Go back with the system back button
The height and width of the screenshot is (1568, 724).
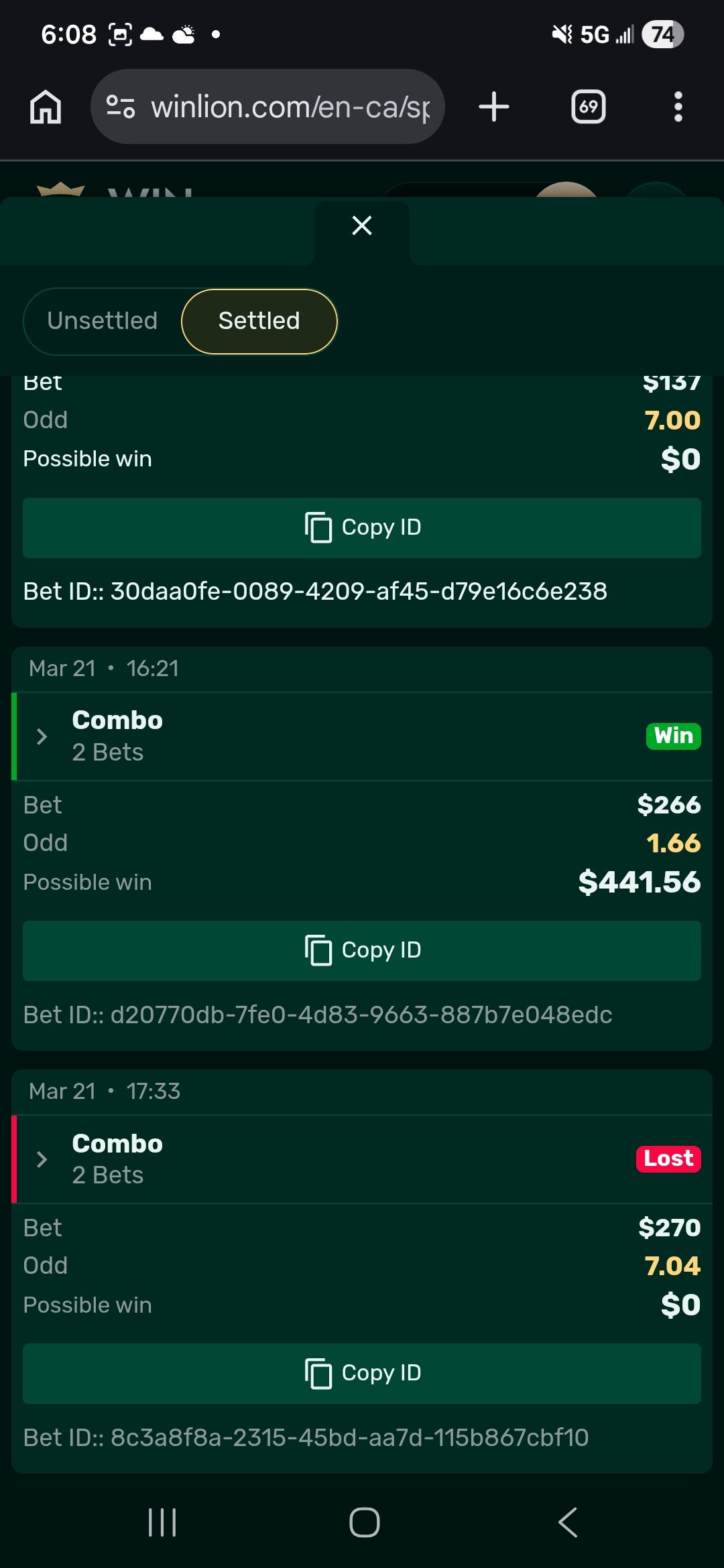pos(567,1522)
